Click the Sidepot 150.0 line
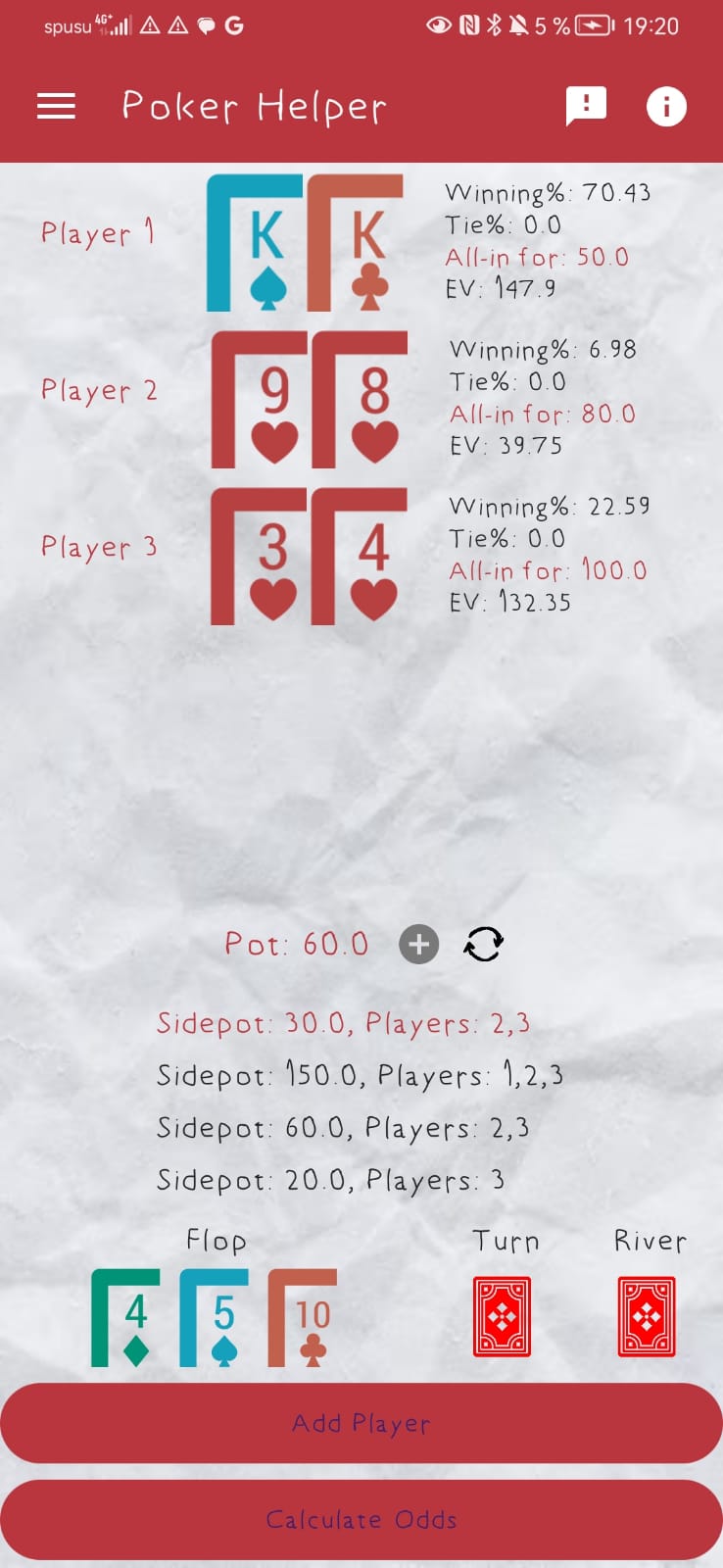723x1568 pixels. click(x=362, y=1075)
